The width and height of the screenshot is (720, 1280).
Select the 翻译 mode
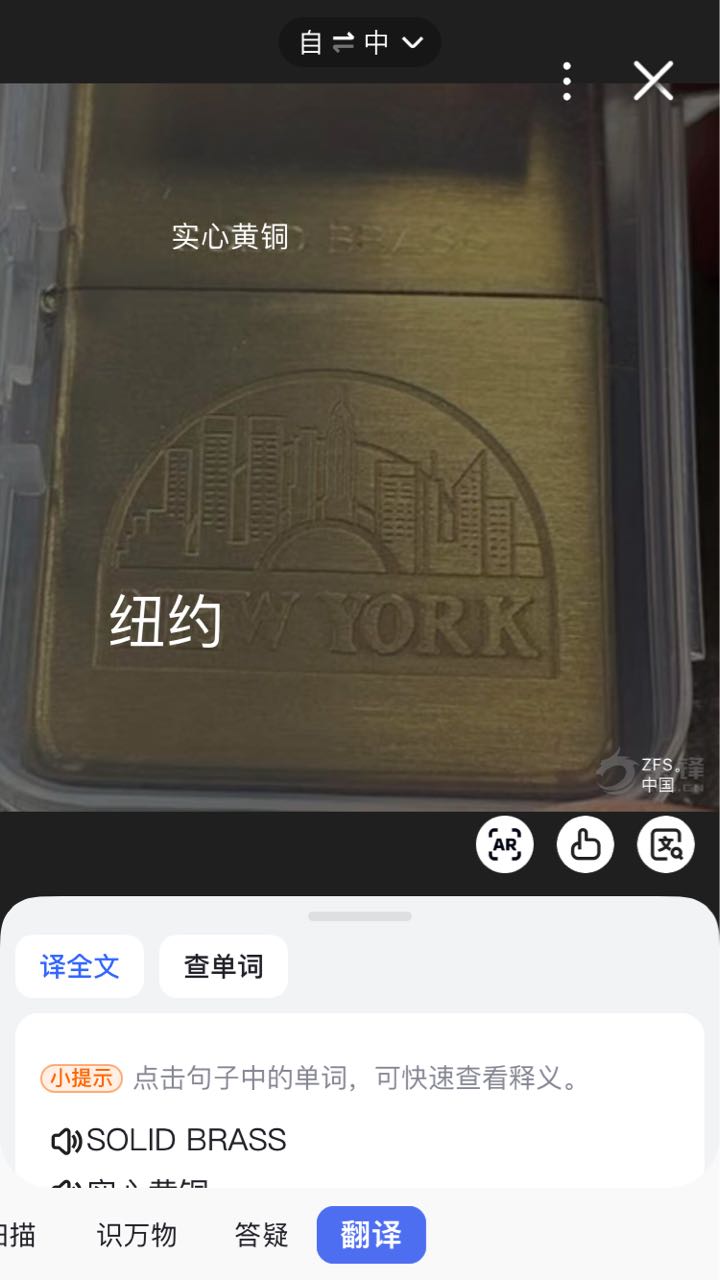[x=371, y=1235]
